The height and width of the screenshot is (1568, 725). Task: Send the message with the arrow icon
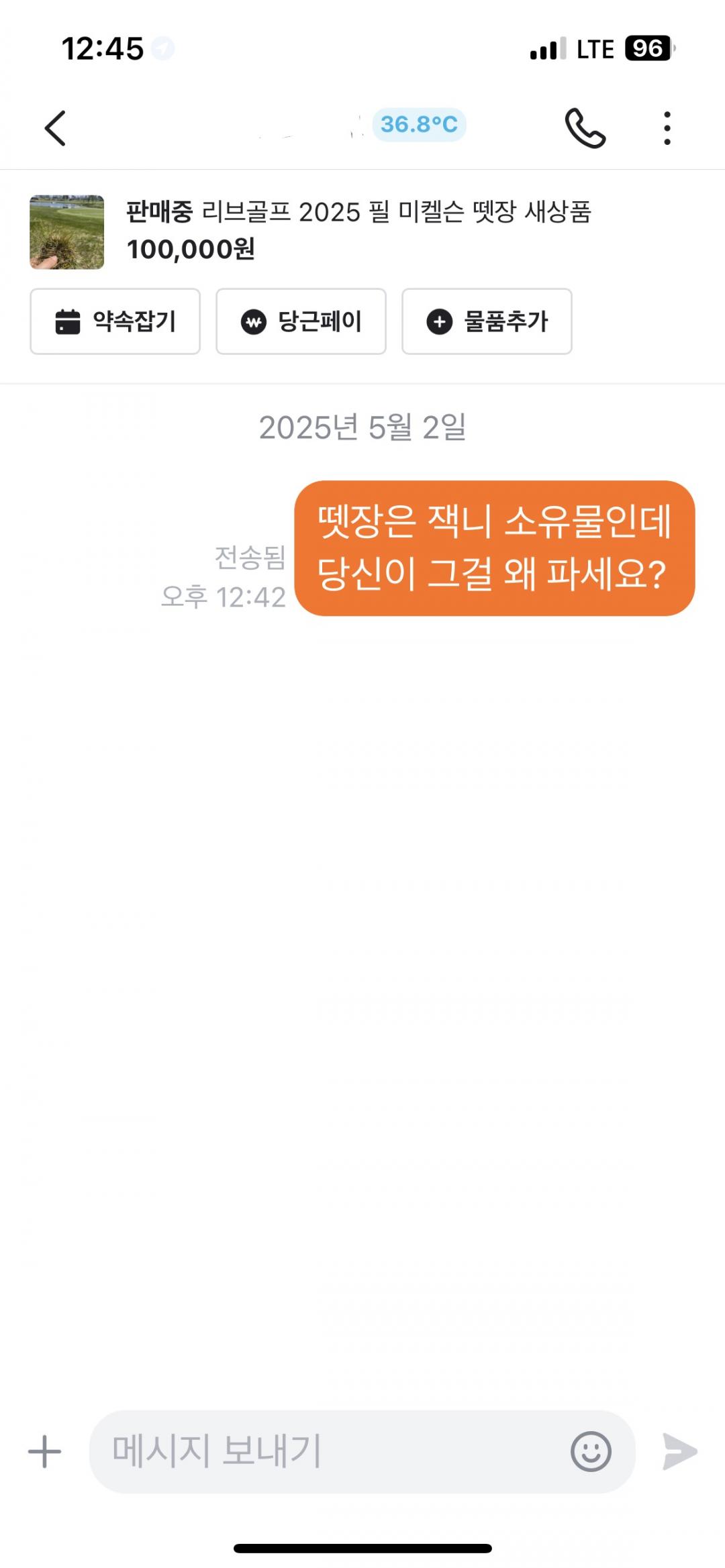point(679,1451)
